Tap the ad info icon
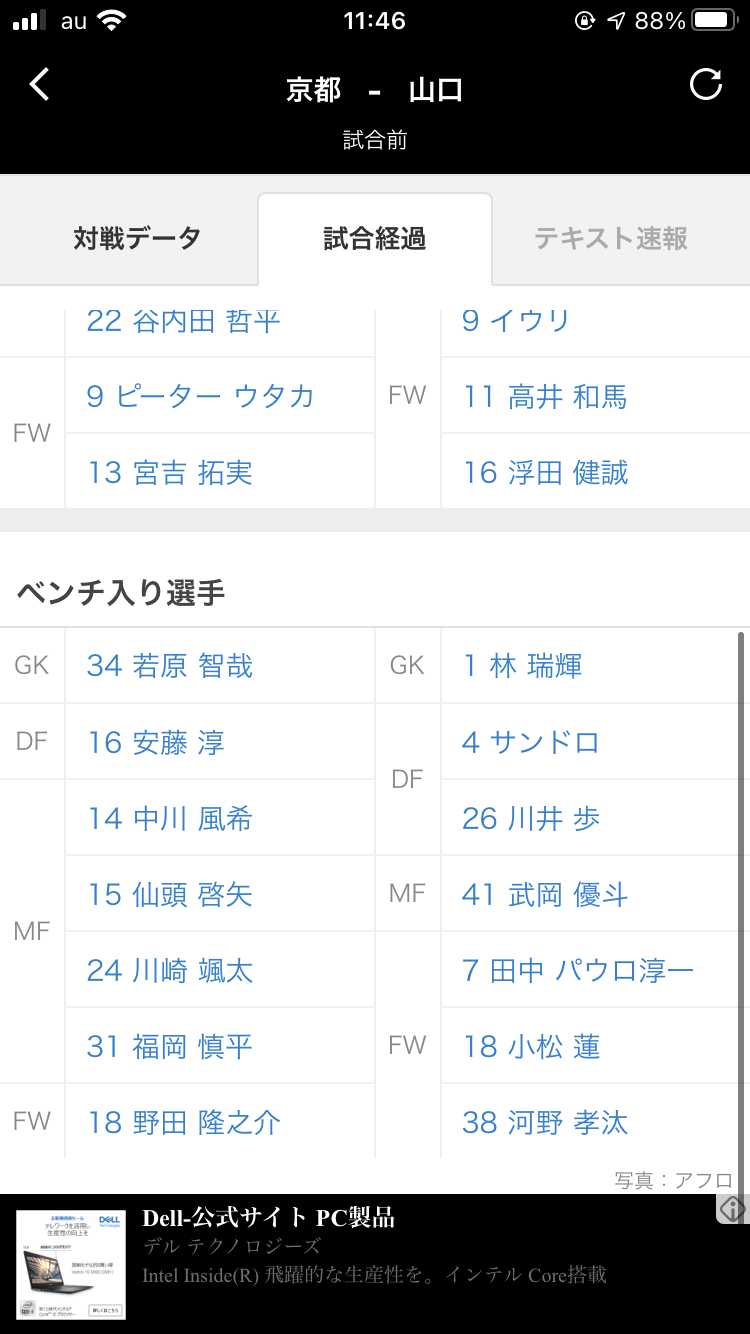The width and height of the screenshot is (750, 1334). [733, 1208]
